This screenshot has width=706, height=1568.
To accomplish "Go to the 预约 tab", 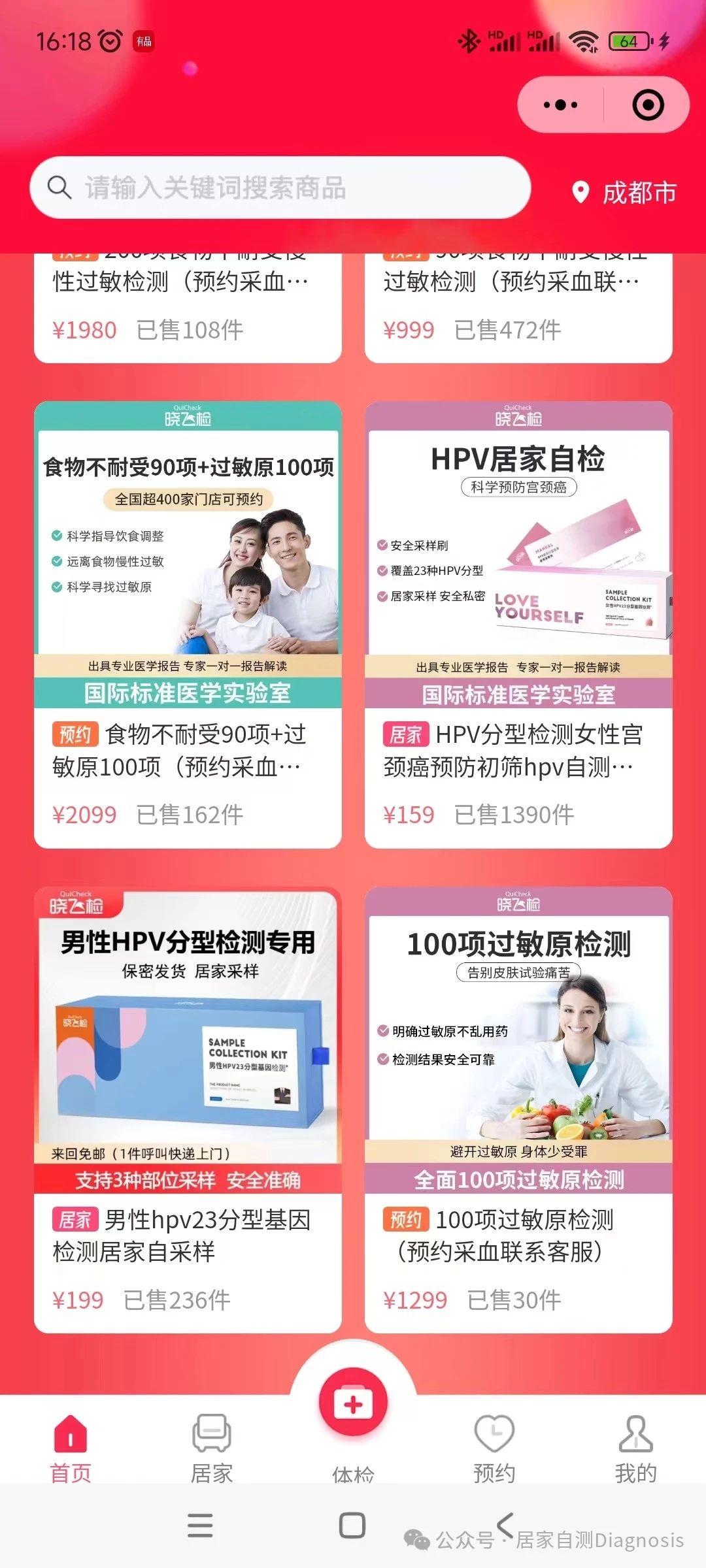I will pos(494,1447).
